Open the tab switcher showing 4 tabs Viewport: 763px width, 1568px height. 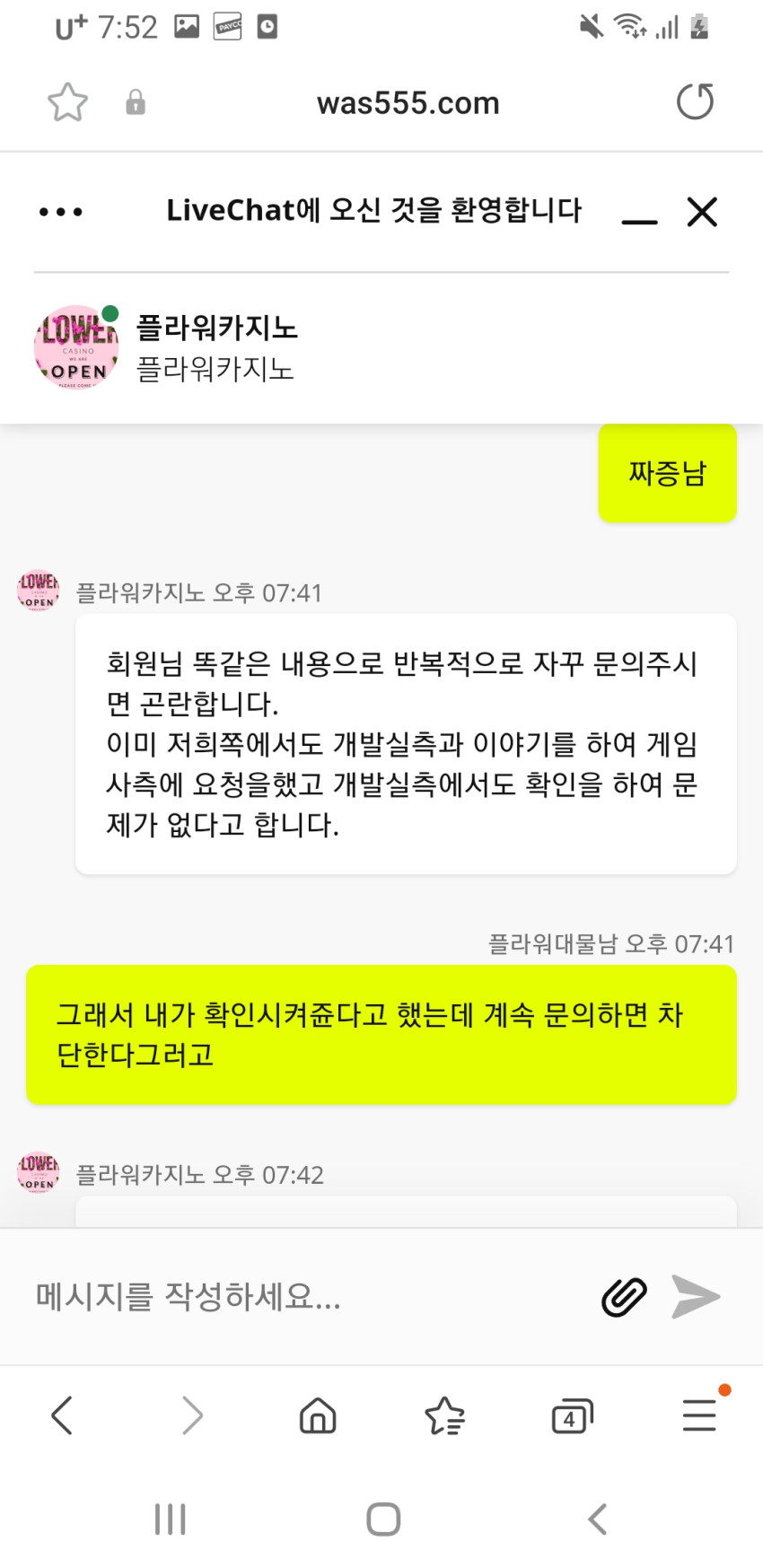[x=572, y=1416]
